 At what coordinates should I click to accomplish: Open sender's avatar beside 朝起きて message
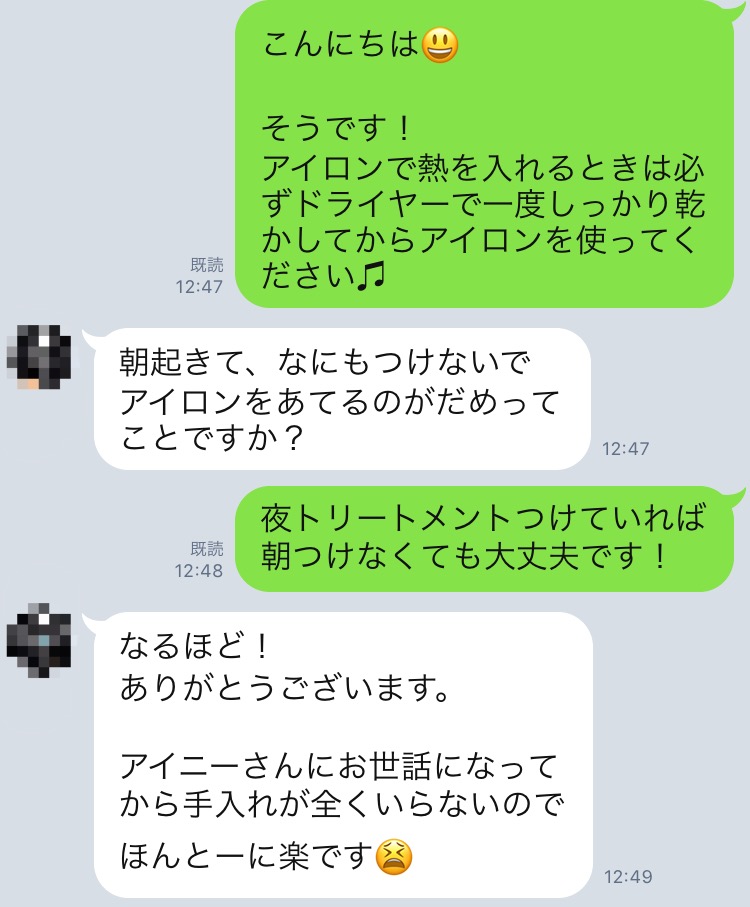tap(40, 357)
